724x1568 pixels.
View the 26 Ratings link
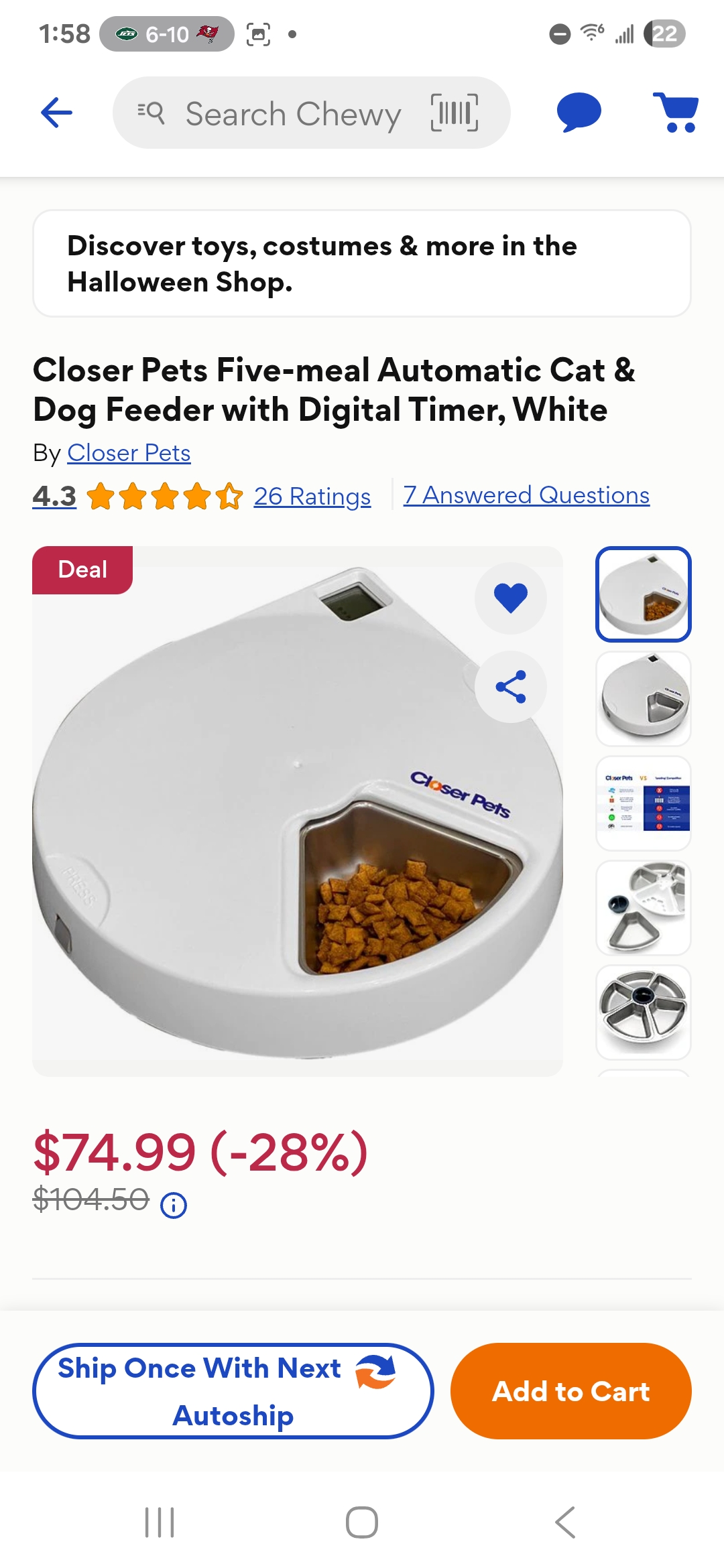[x=312, y=497]
